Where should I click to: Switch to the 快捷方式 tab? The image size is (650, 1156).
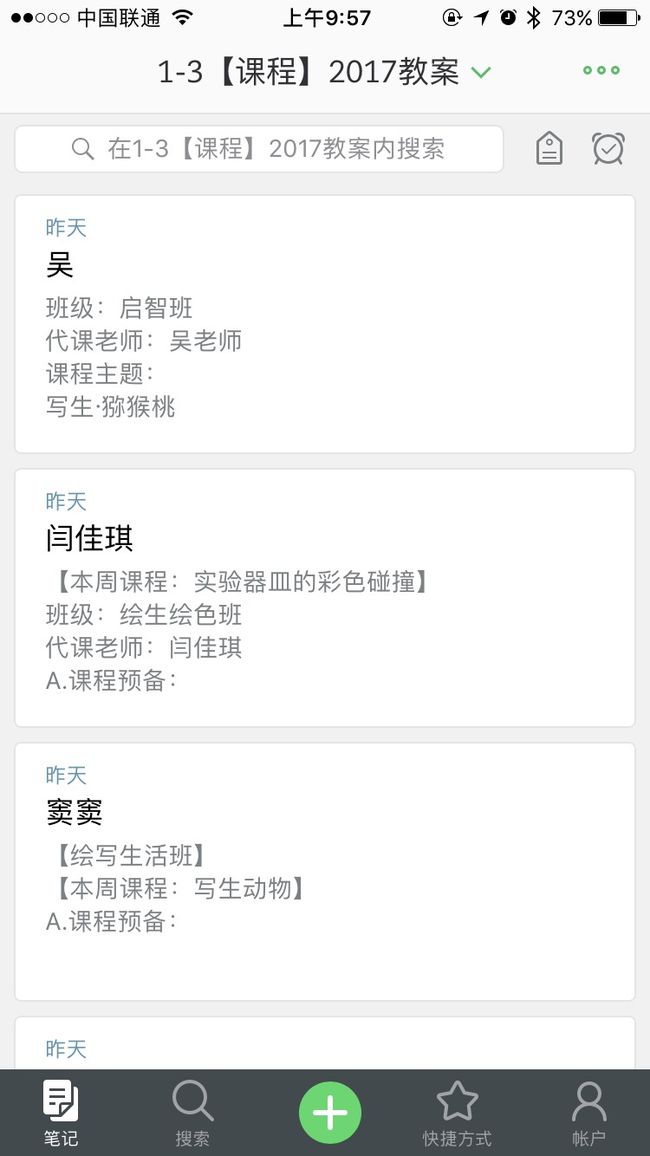pos(457,1113)
